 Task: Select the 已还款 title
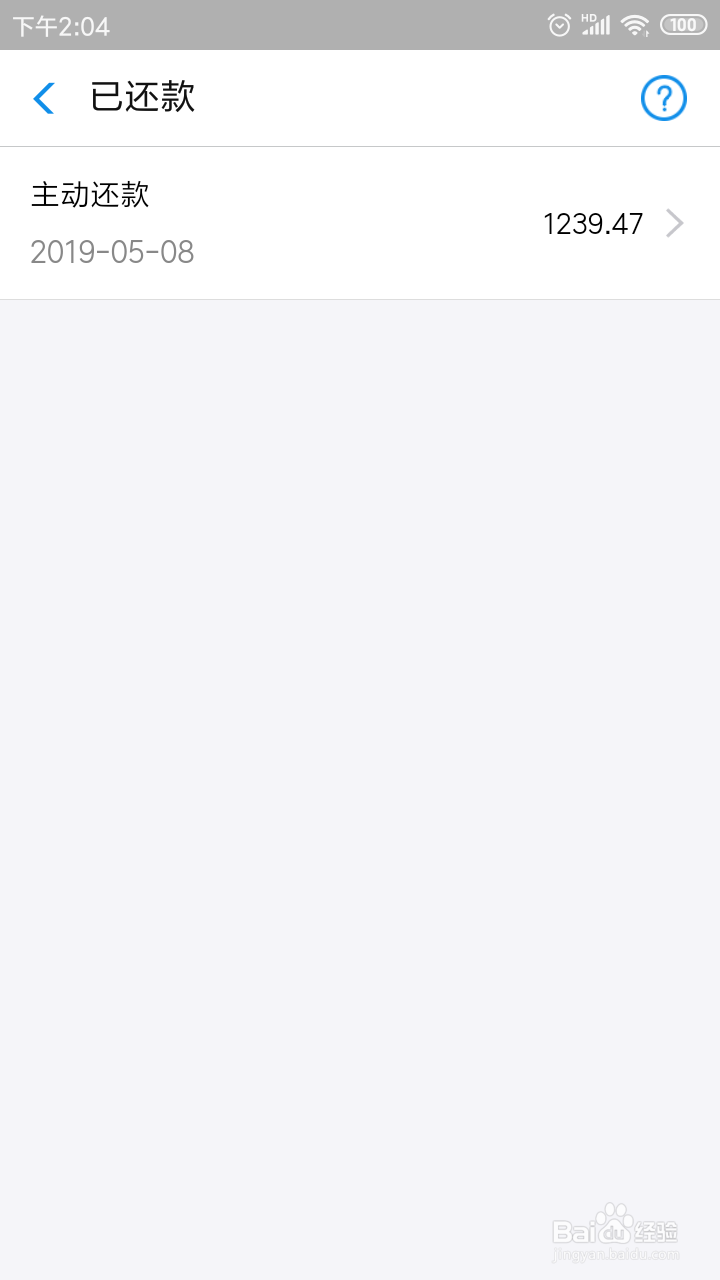(x=141, y=98)
